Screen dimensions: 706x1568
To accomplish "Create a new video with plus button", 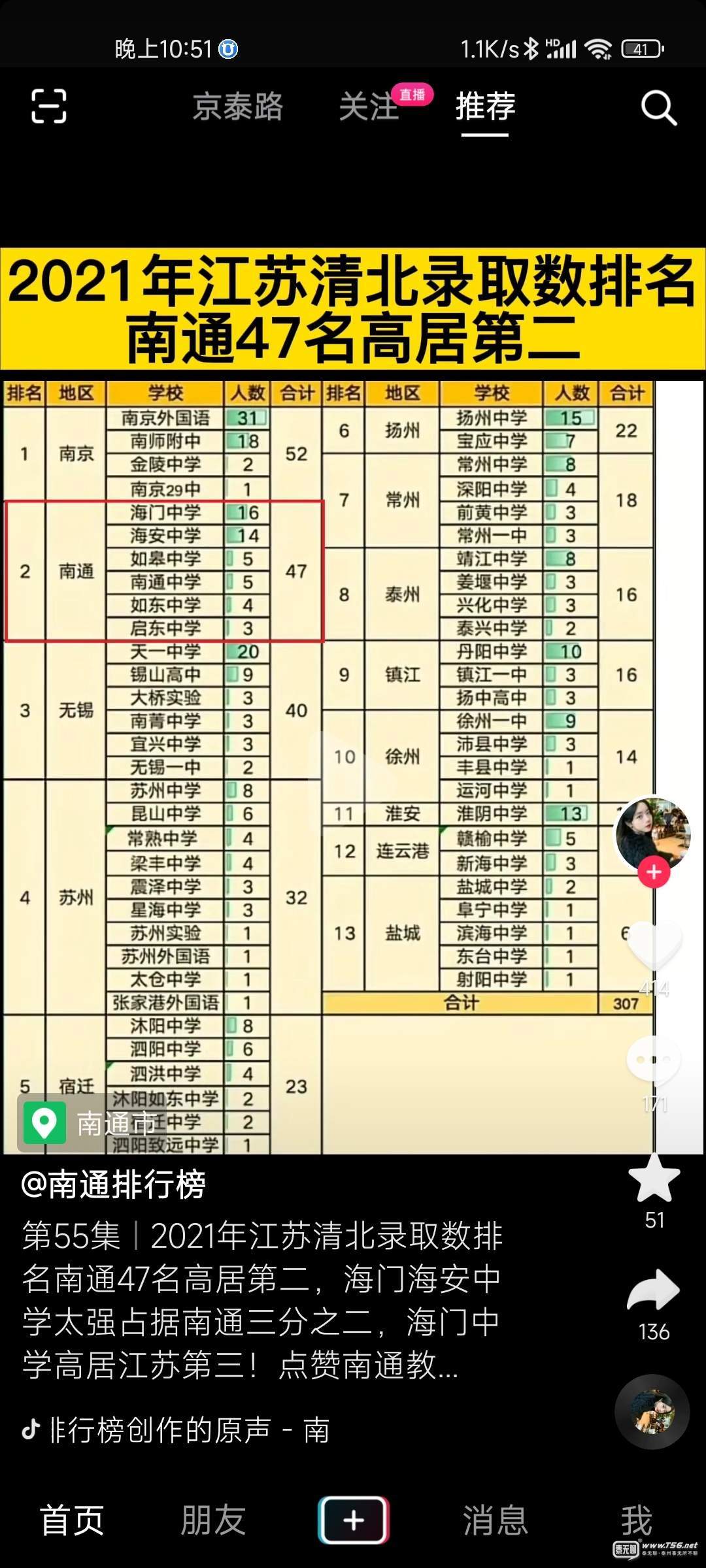I will (x=354, y=1520).
